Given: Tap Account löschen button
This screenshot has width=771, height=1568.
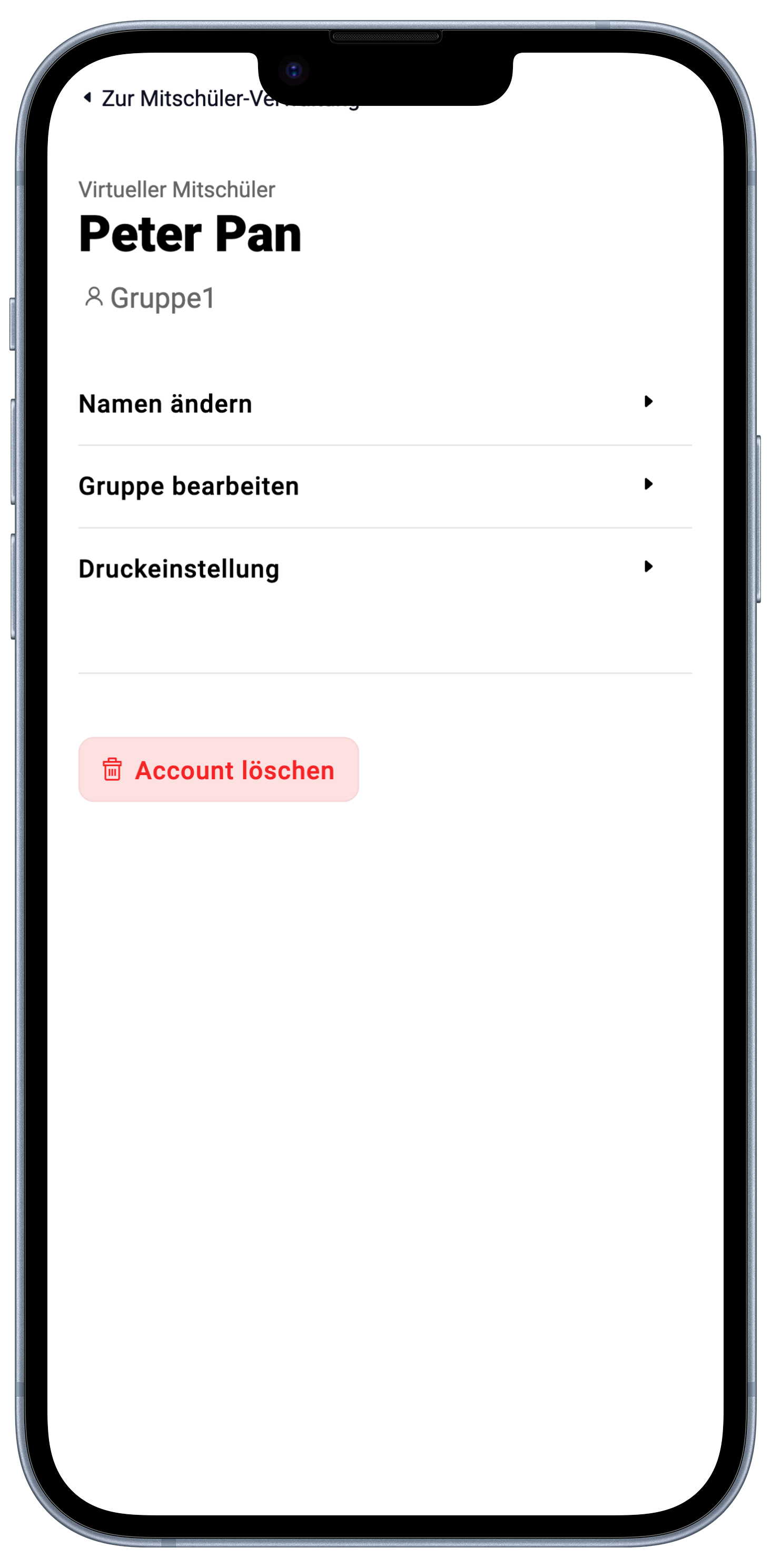Looking at the screenshot, I should (x=218, y=769).
